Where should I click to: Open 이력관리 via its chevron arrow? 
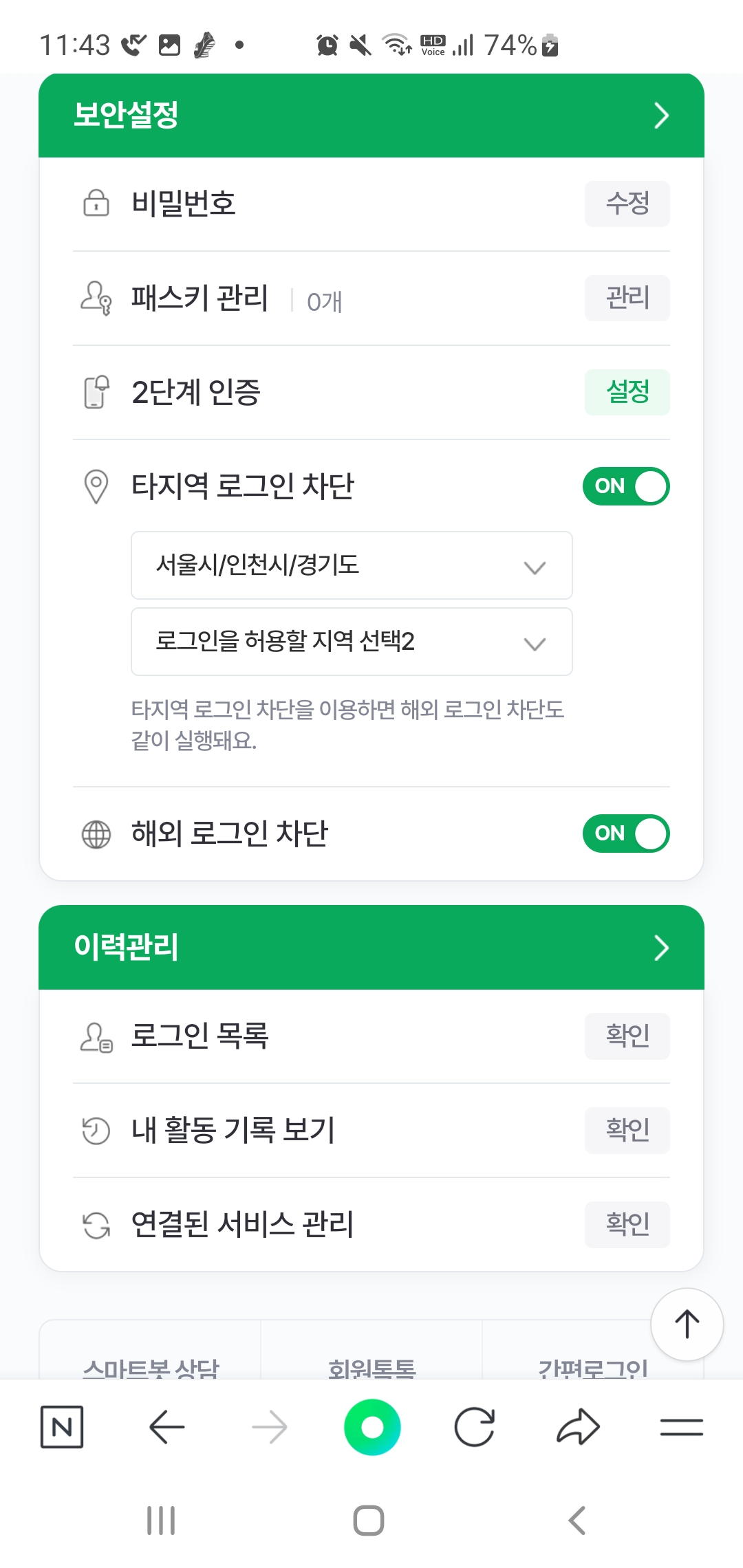660,948
